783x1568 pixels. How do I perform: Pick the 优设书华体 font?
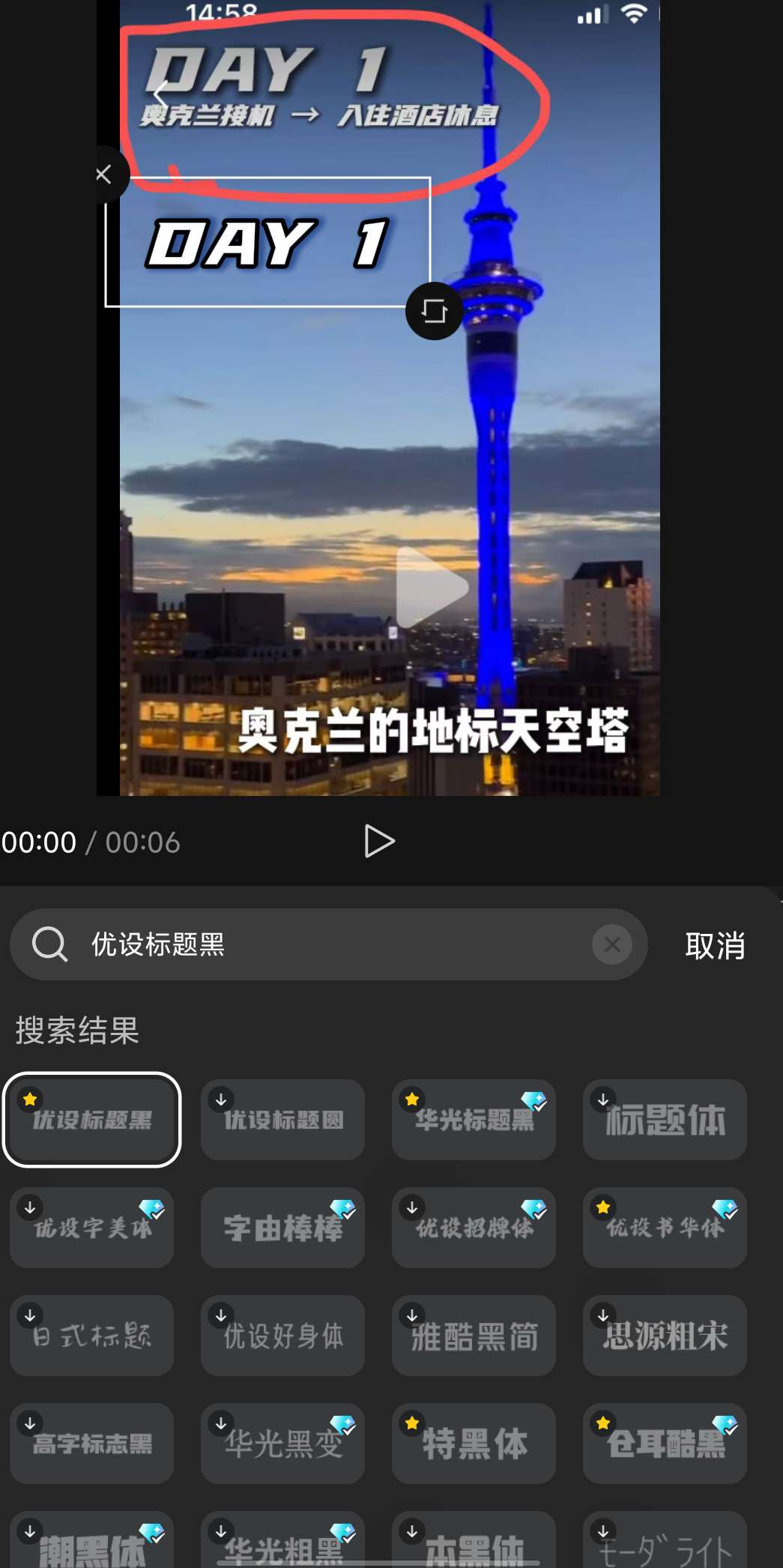click(665, 1228)
